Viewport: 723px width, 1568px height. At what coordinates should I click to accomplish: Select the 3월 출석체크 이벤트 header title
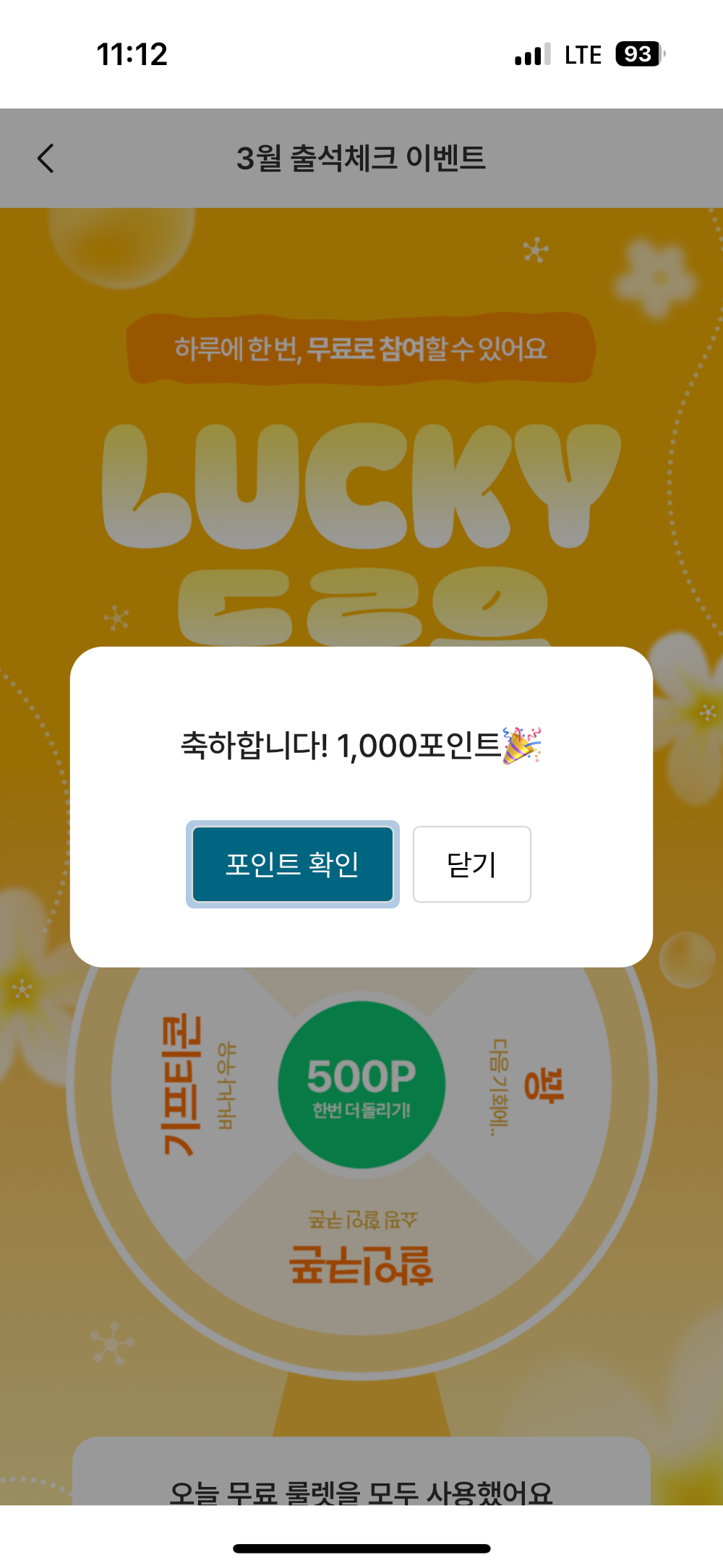pyautogui.click(x=361, y=158)
